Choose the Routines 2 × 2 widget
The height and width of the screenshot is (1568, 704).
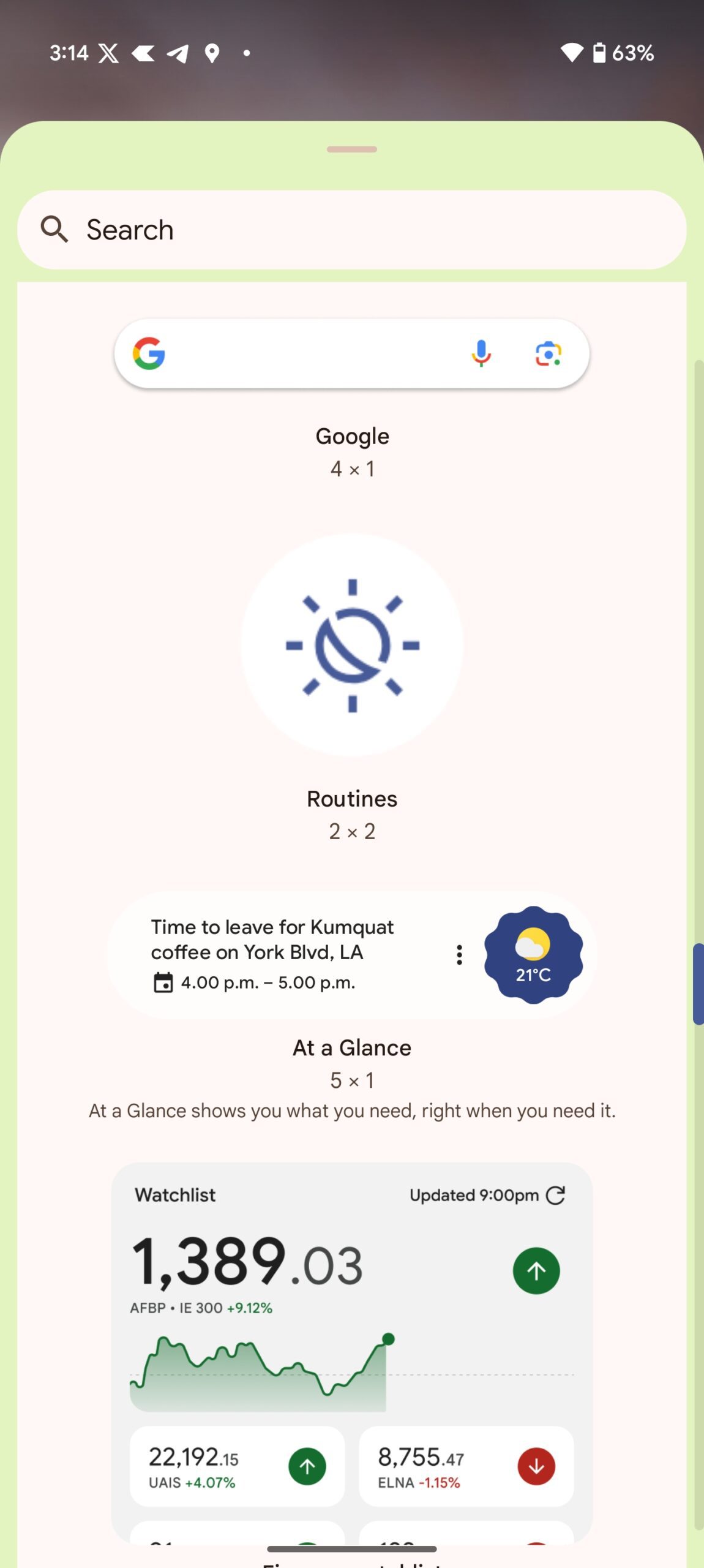tap(351, 645)
